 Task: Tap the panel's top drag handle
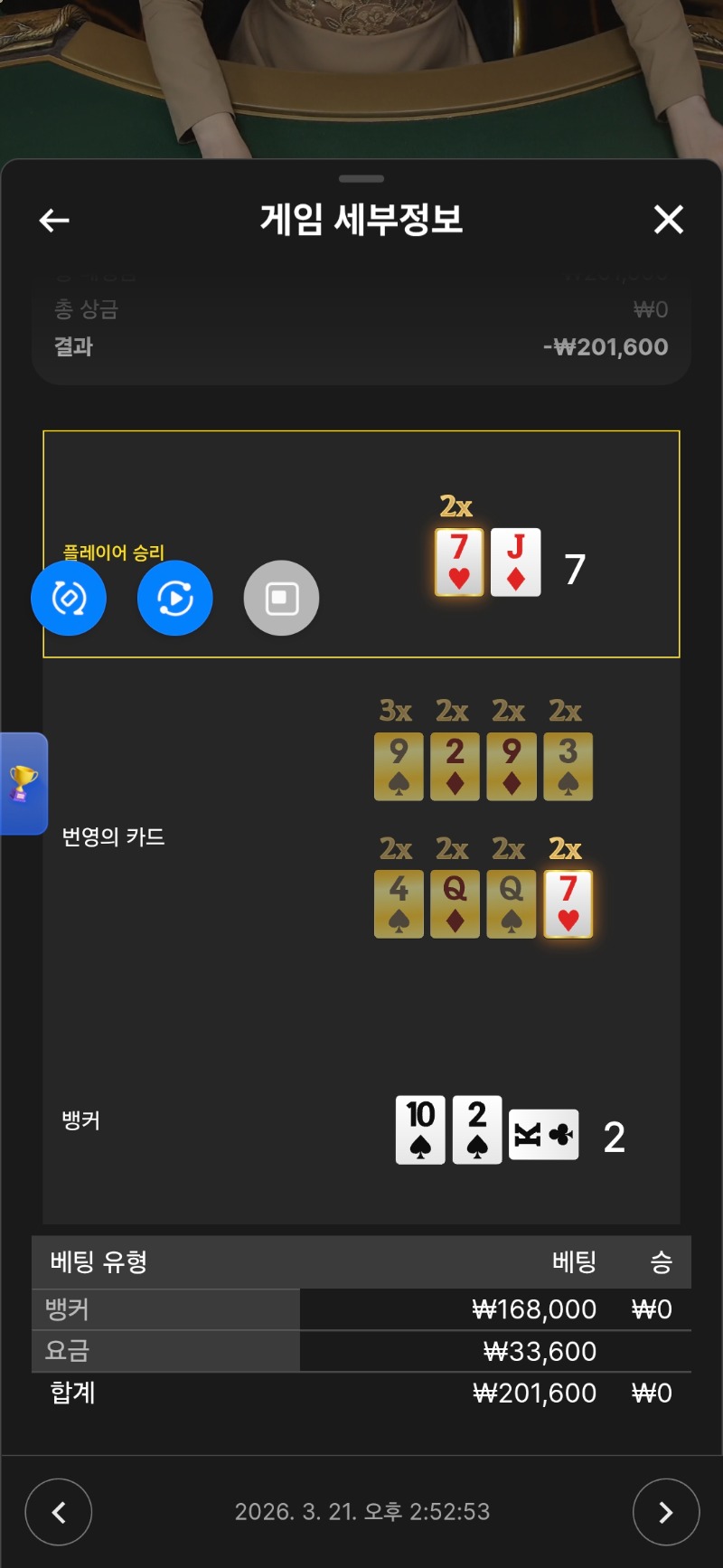point(361,179)
